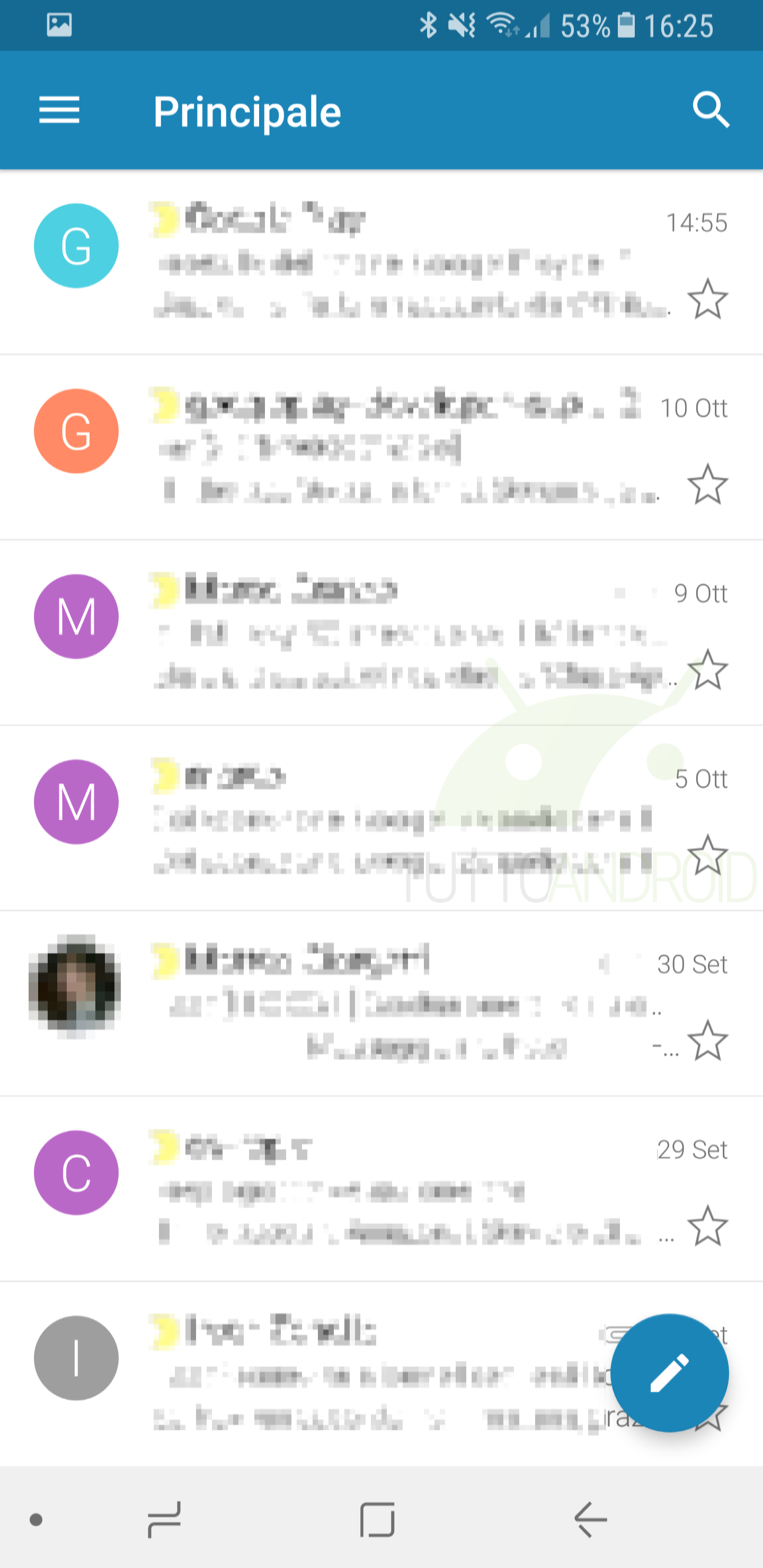
Task: Open the search magnifier in app bar
Action: pos(711,110)
